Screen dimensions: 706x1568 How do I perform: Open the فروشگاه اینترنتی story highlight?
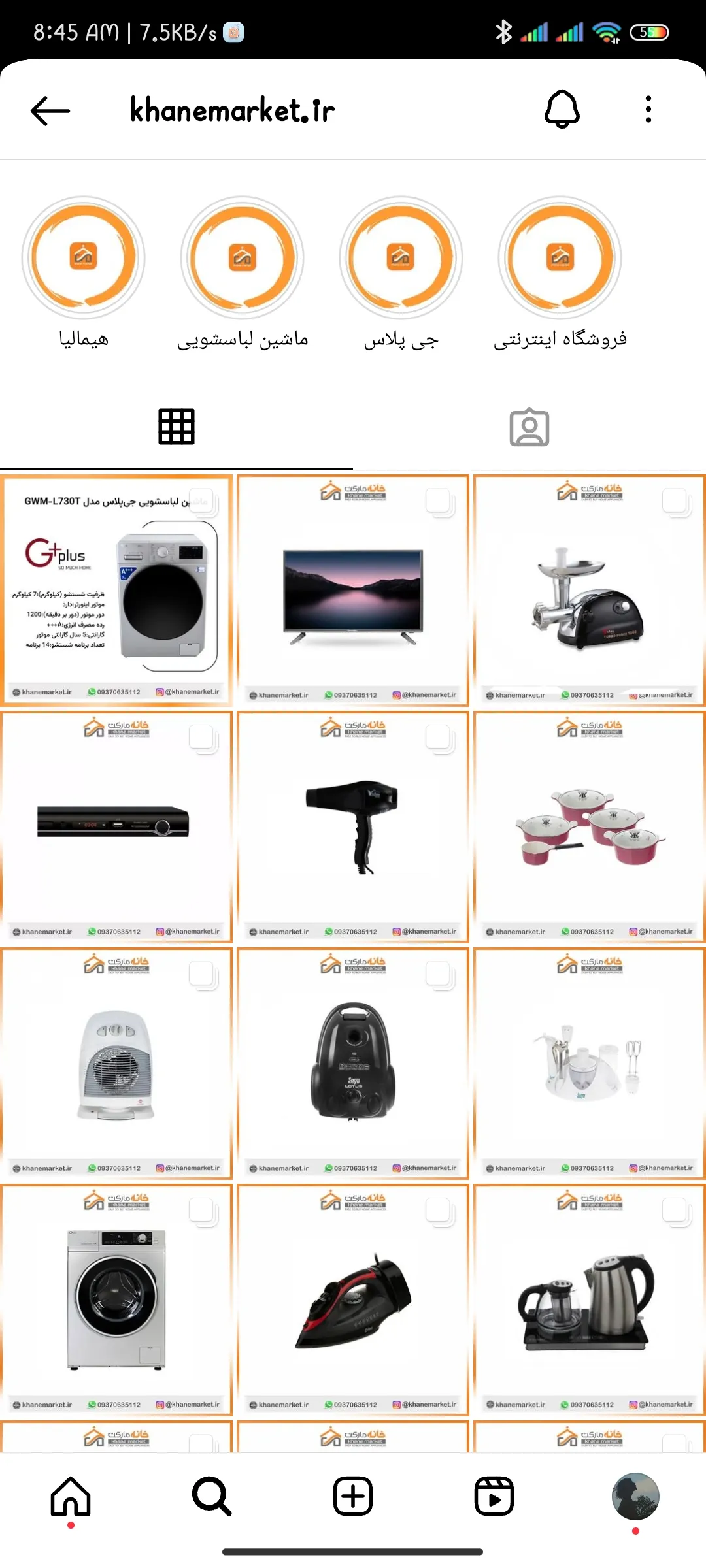click(x=560, y=258)
